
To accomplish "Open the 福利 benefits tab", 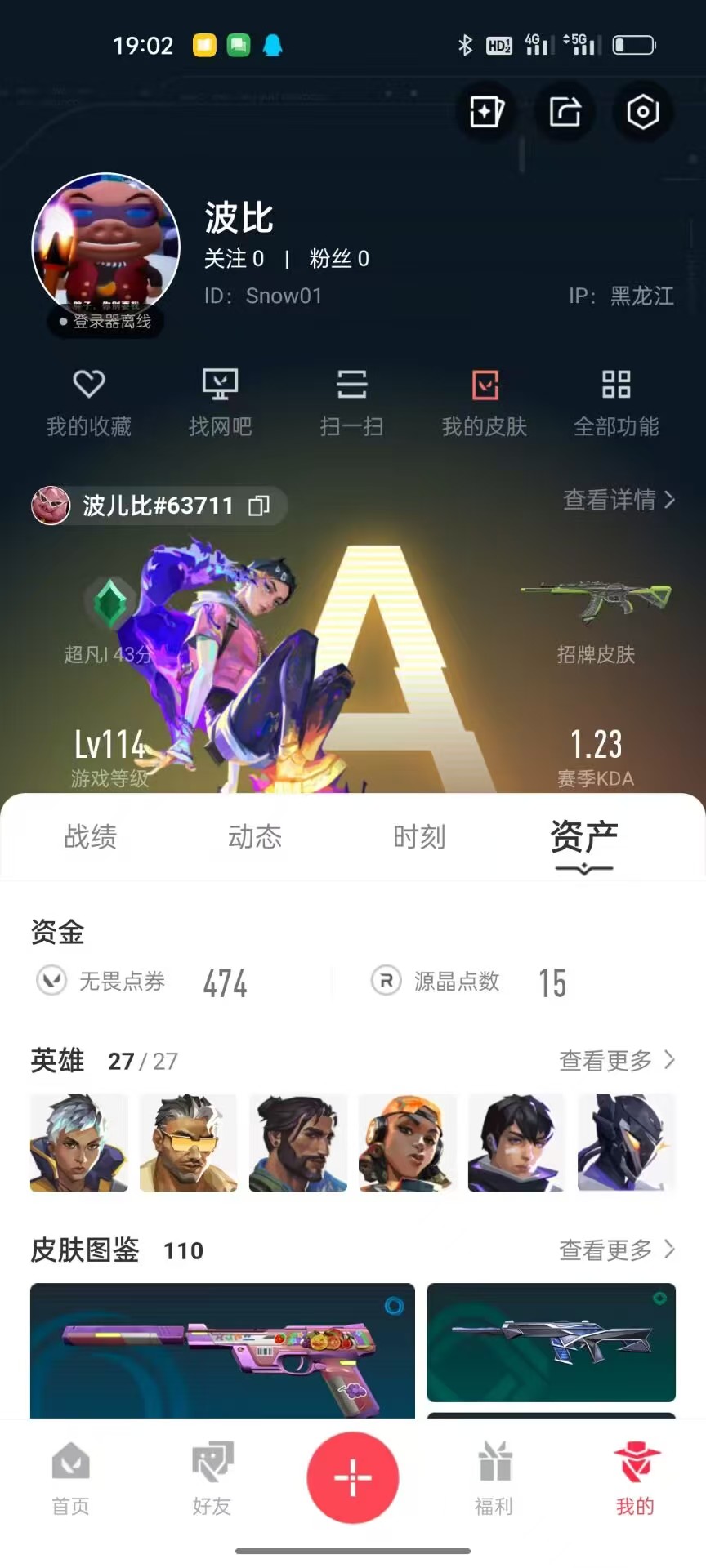I will (x=494, y=1479).
